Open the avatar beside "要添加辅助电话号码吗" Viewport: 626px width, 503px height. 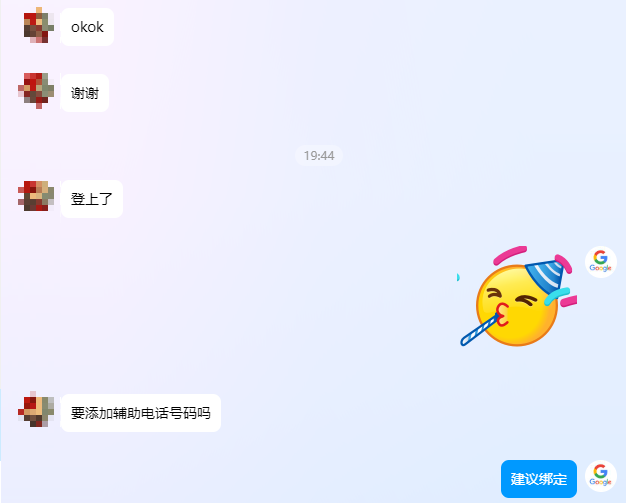point(38,410)
